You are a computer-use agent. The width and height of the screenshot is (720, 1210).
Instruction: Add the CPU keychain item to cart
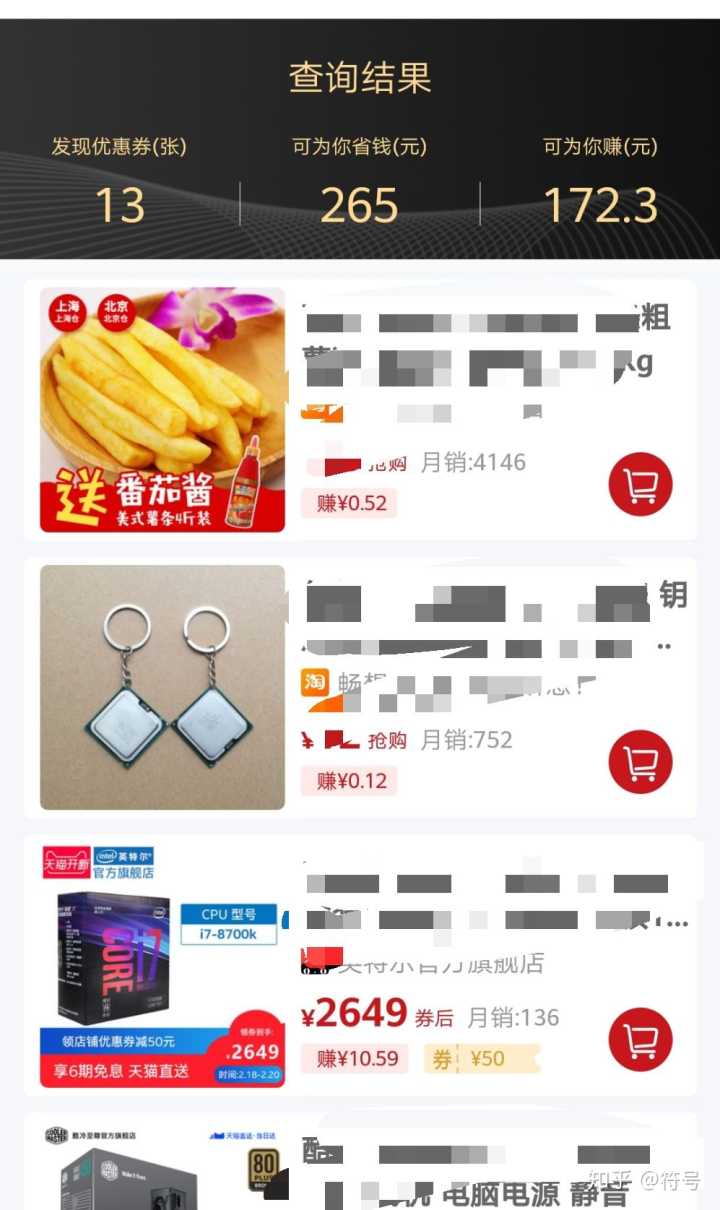point(640,763)
